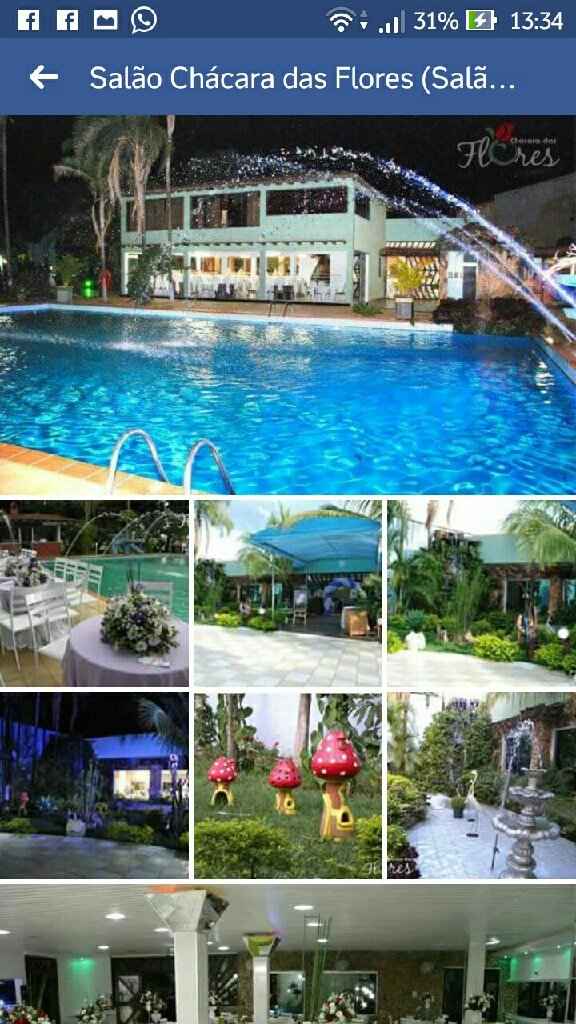
Task: Open the photo of tables with flower centerpieces
Action: pyautogui.click(x=94, y=593)
